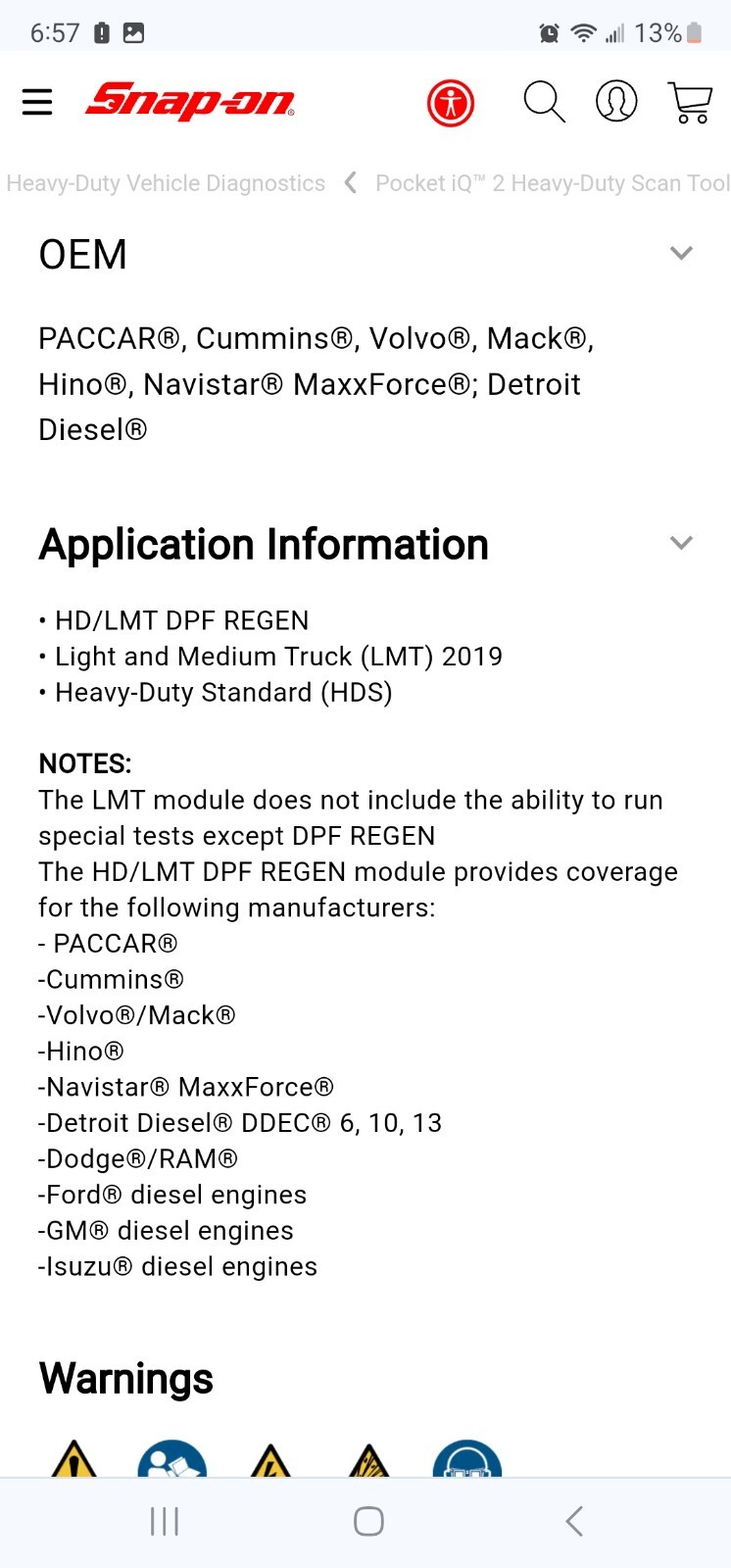Viewport: 731px width, 1568px height.
Task: Collapse the OEM section
Action: pyautogui.click(x=681, y=254)
